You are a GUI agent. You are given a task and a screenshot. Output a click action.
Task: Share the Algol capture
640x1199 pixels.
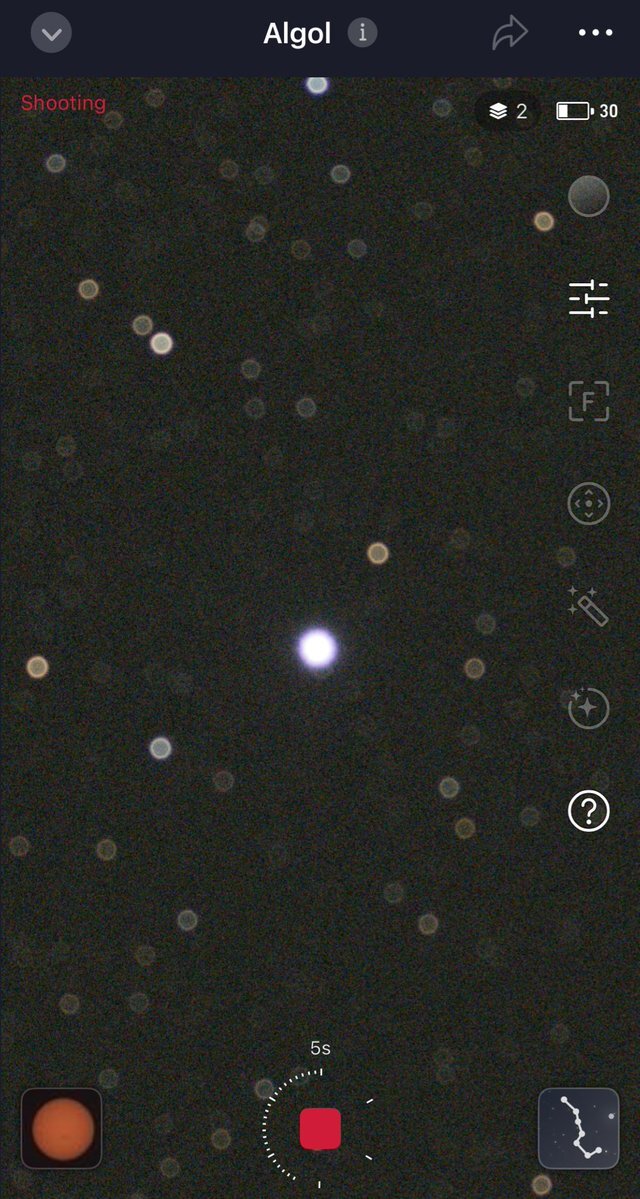pos(510,34)
